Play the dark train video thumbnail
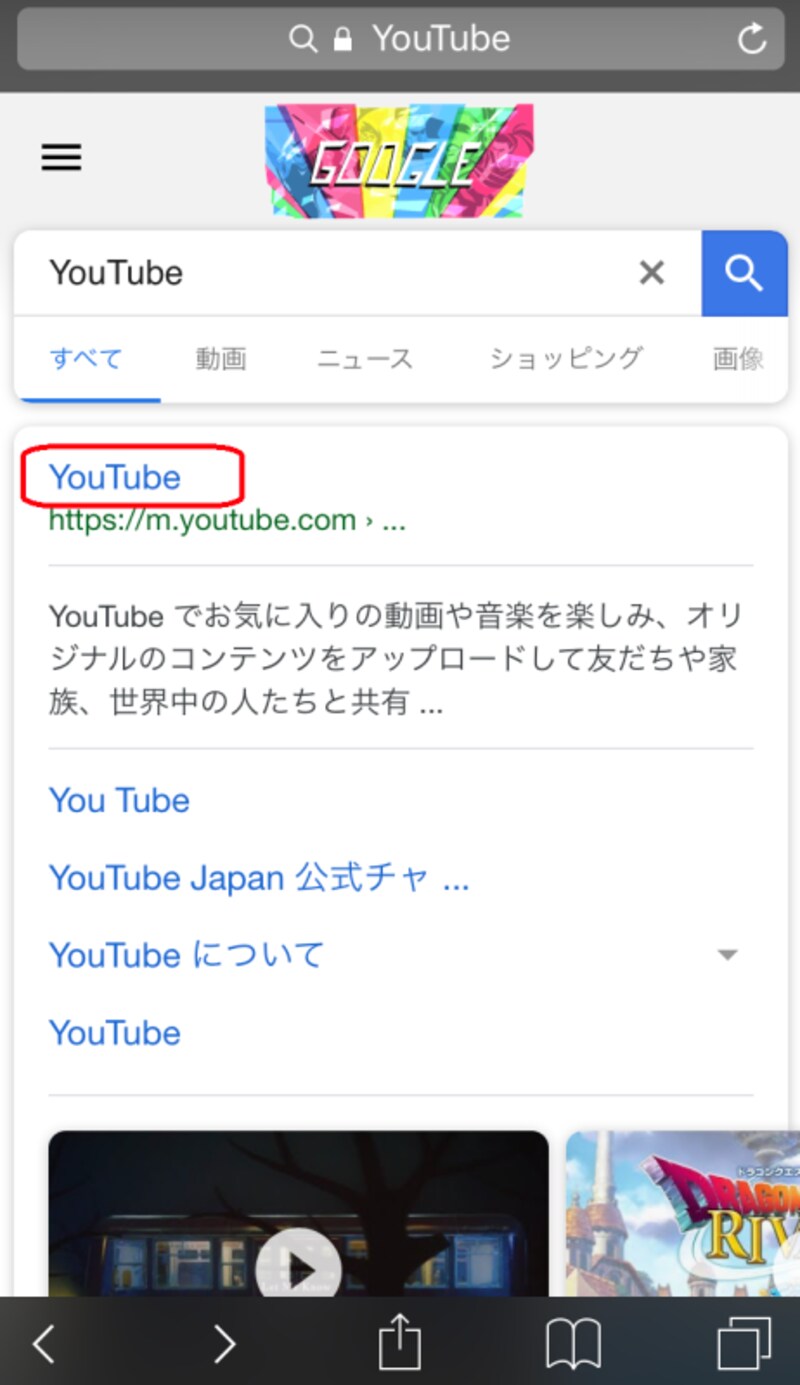Viewport: 800px width, 1385px height. (298, 1268)
